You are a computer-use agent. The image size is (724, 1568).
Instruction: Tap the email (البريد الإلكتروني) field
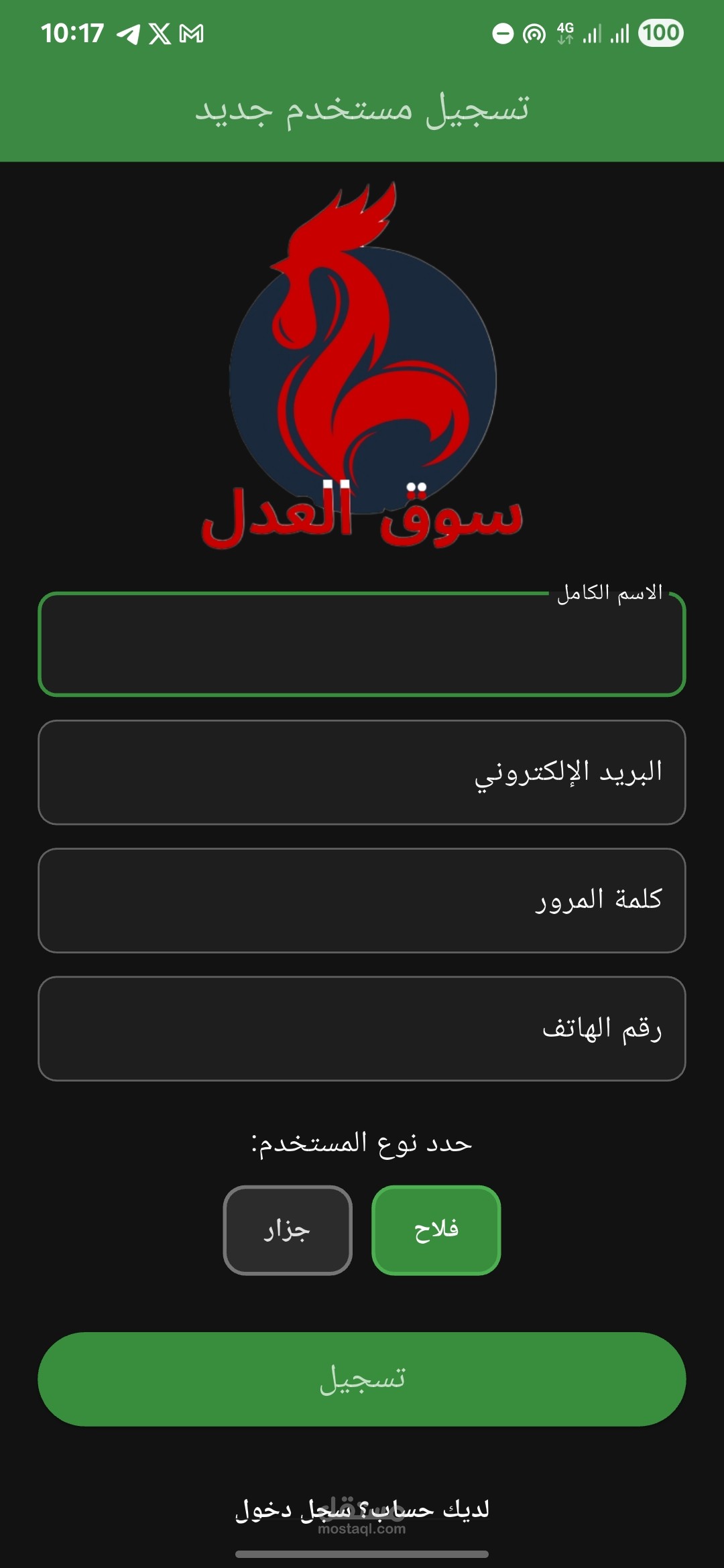362,772
